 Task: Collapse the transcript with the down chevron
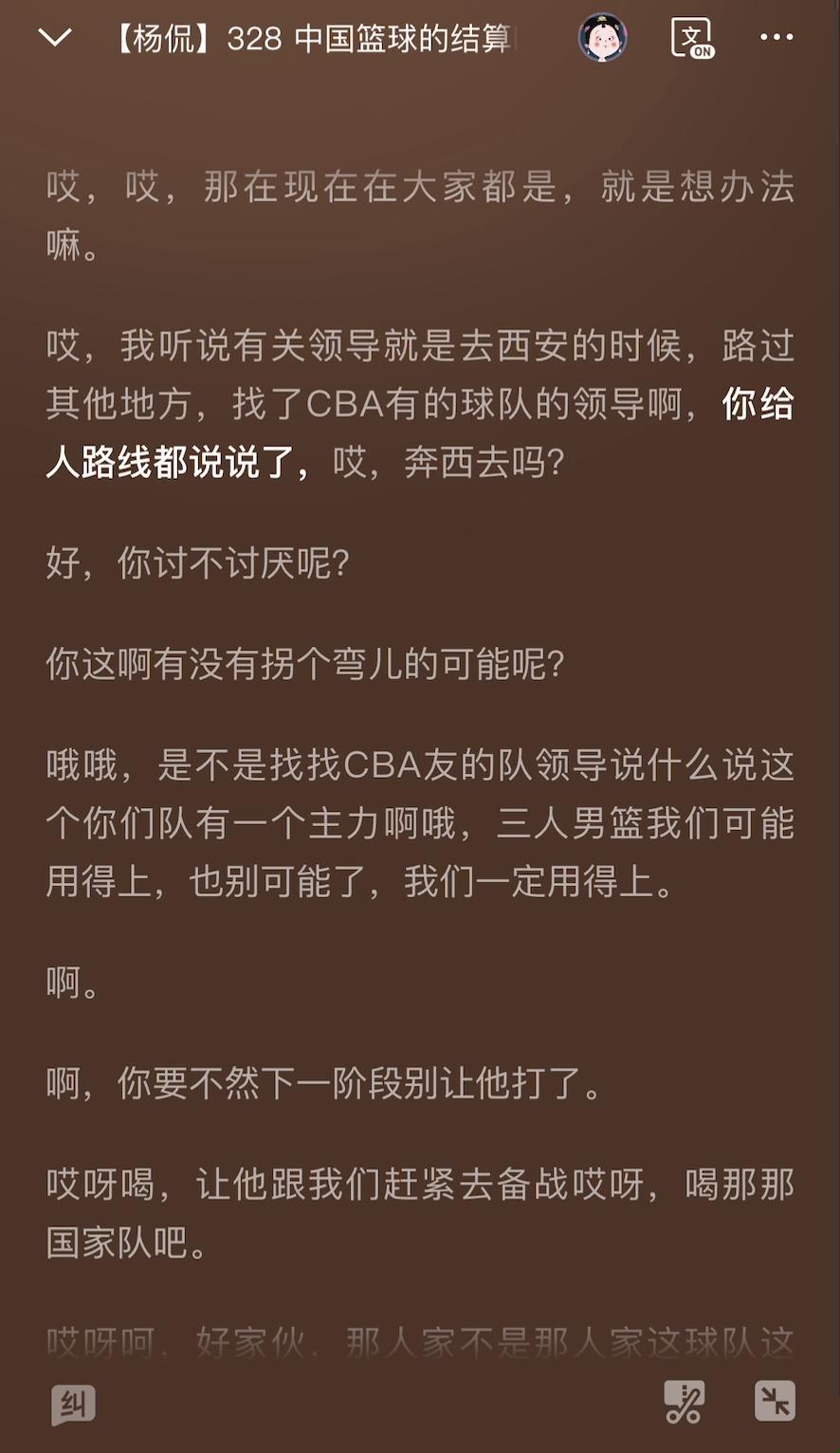point(55,38)
